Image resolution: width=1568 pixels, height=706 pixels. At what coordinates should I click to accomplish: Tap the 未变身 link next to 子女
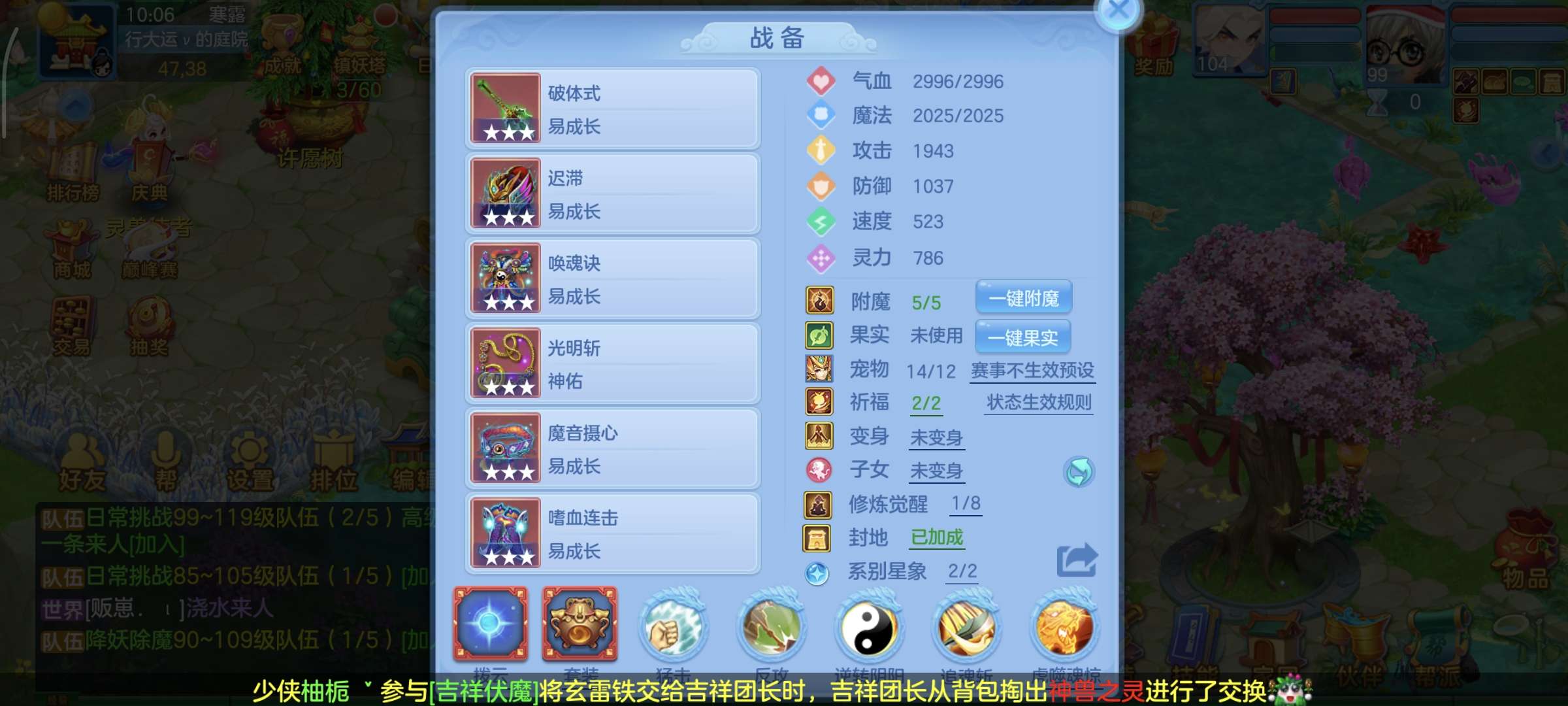pos(936,471)
